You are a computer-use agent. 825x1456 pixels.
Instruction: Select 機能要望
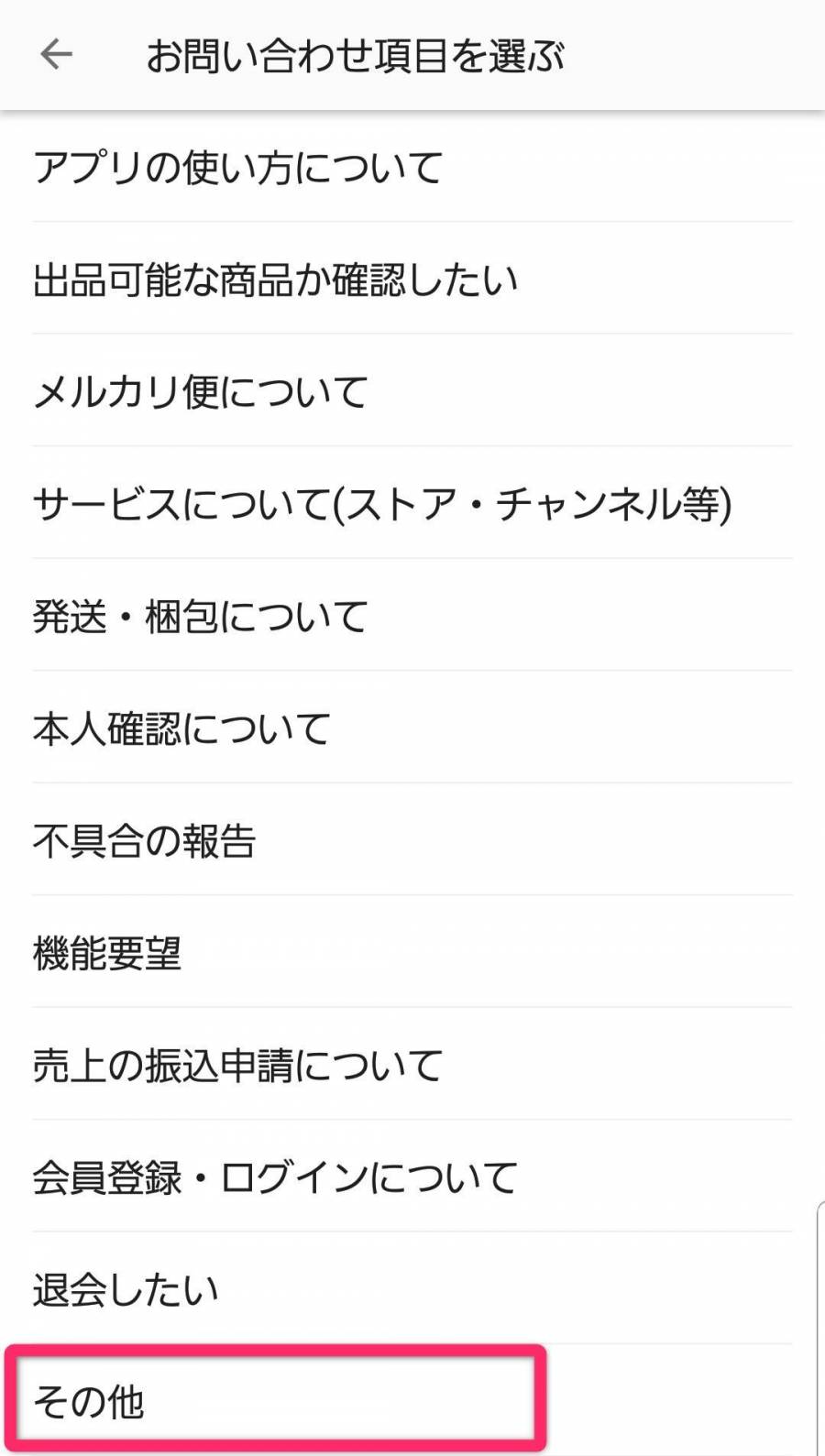107,954
